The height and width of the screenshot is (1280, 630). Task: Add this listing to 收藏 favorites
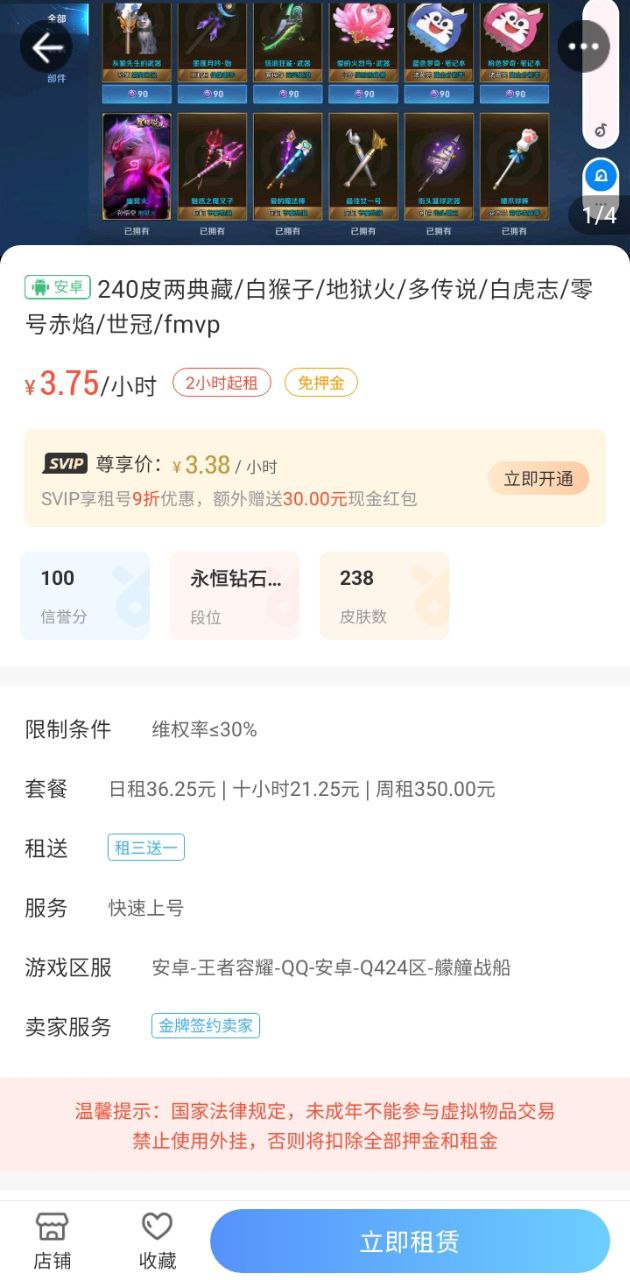coord(157,1241)
